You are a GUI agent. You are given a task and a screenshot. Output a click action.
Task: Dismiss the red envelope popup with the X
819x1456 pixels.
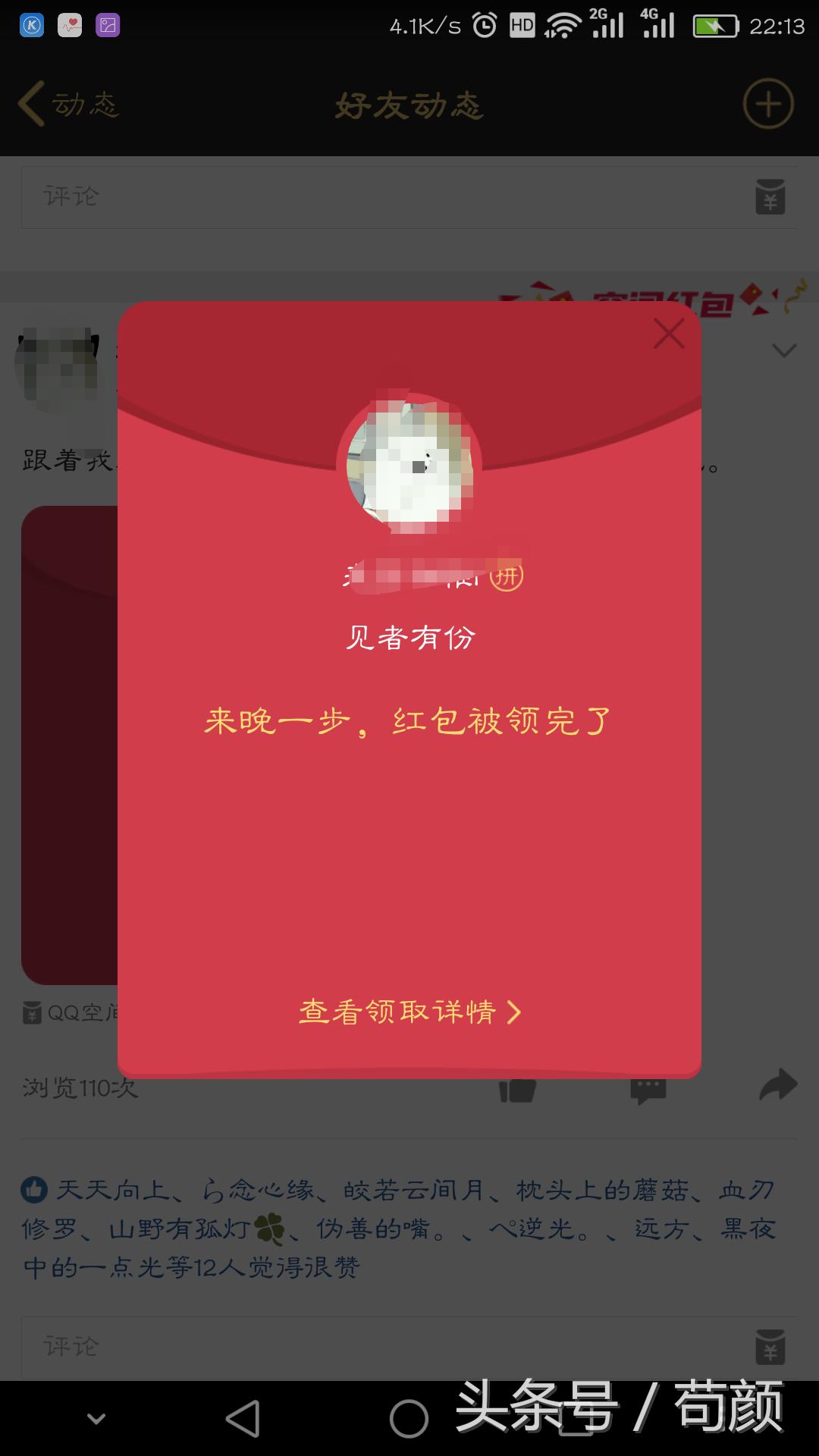pyautogui.click(x=668, y=334)
